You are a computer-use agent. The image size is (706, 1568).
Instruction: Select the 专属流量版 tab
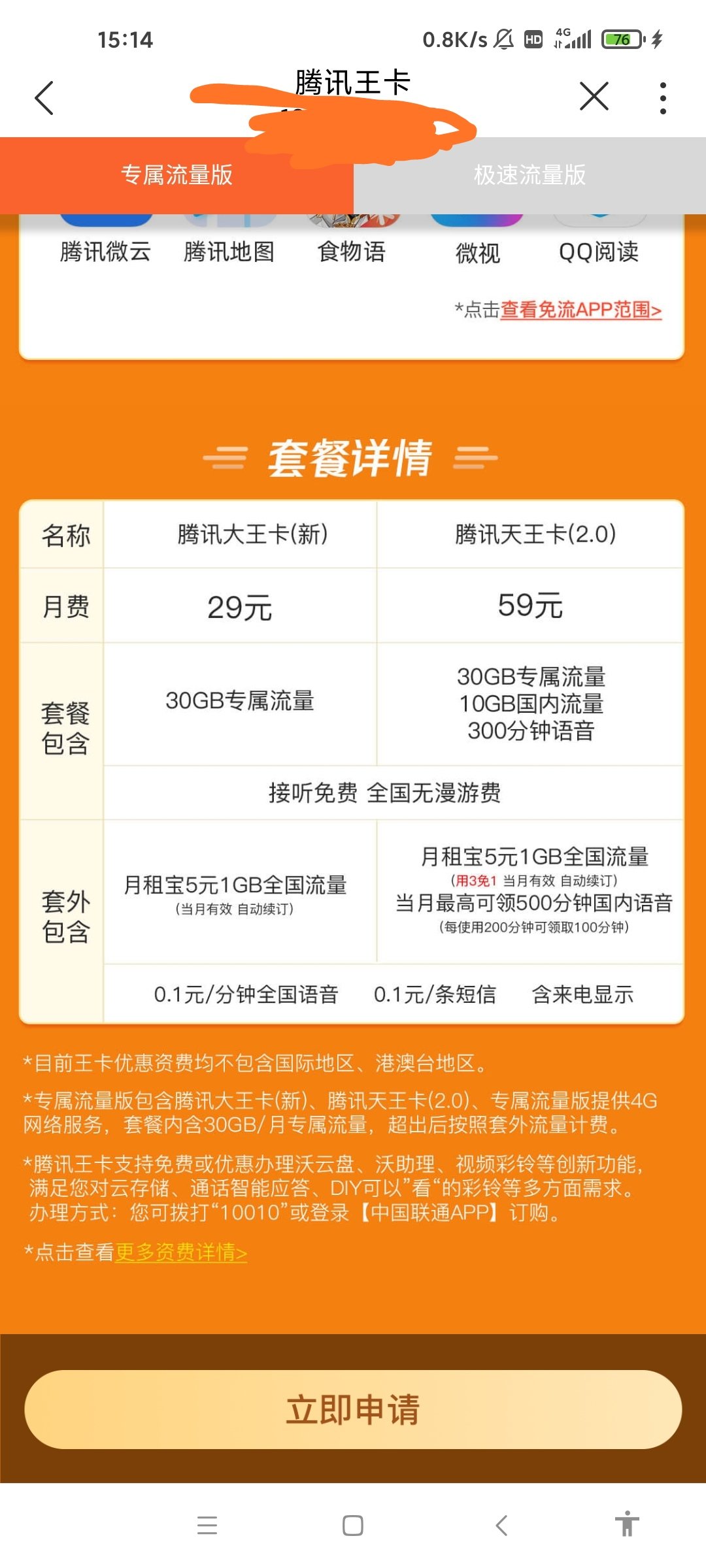[x=176, y=175]
